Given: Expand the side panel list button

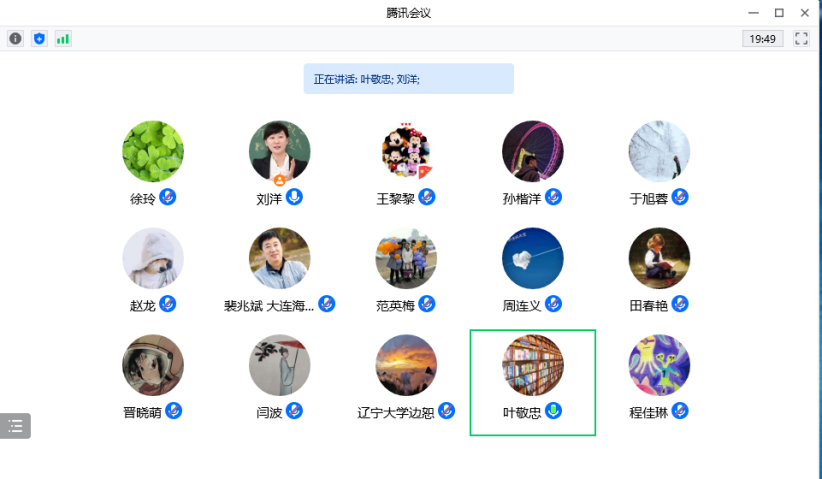Looking at the screenshot, I should click(x=15, y=426).
